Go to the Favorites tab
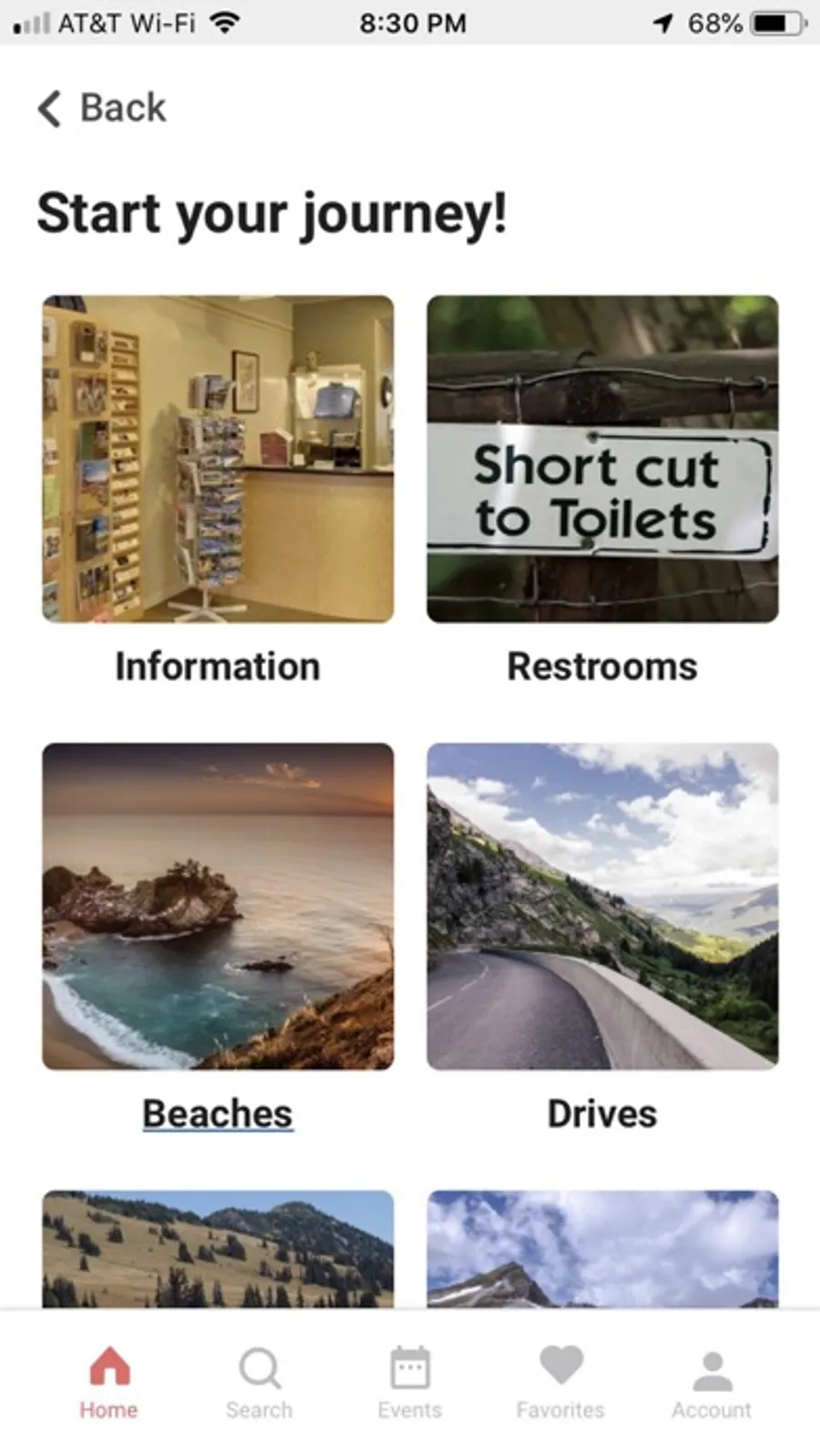Viewport: 820px width, 1456px height. (x=560, y=1382)
